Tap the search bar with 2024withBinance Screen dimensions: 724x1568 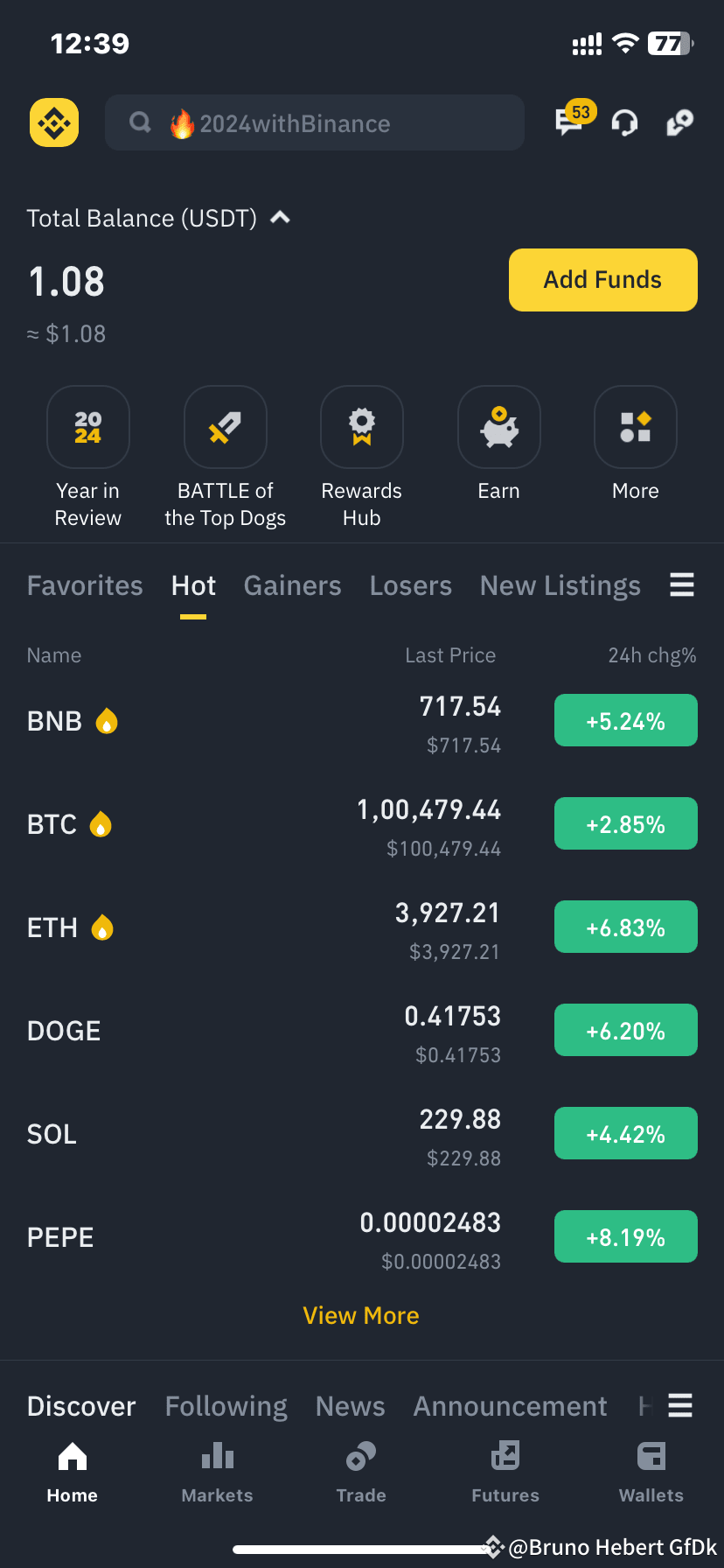point(314,122)
